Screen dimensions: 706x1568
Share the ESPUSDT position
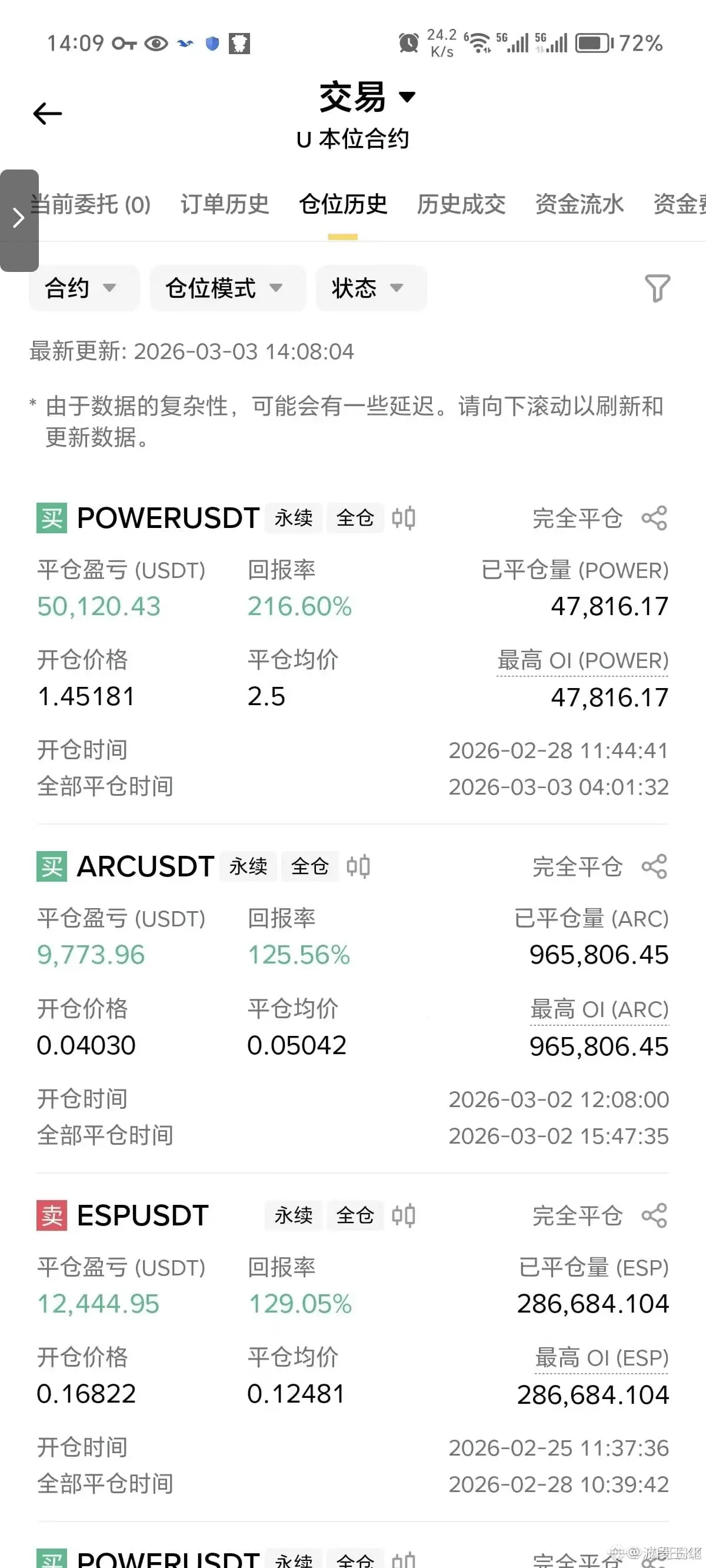654,1215
